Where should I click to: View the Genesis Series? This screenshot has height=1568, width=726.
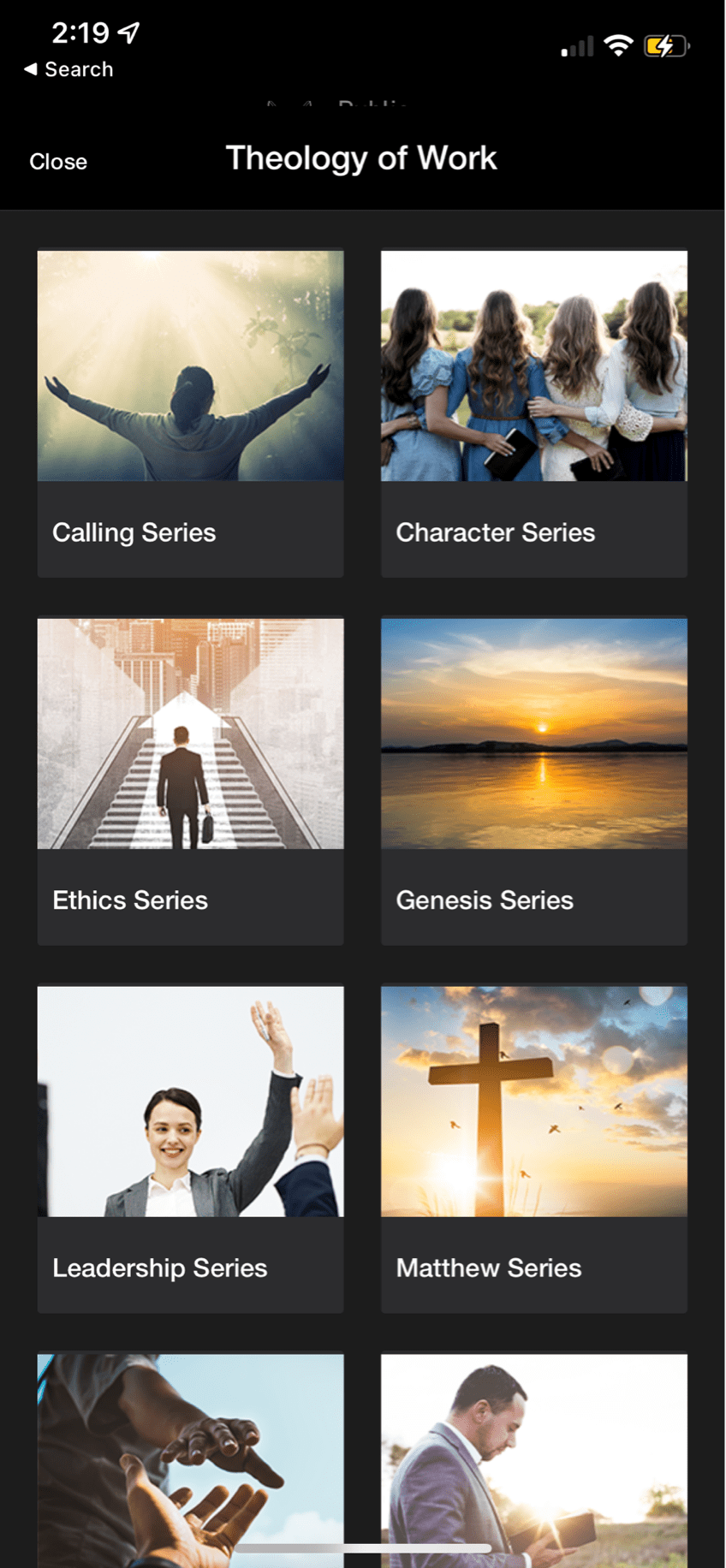coord(533,781)
